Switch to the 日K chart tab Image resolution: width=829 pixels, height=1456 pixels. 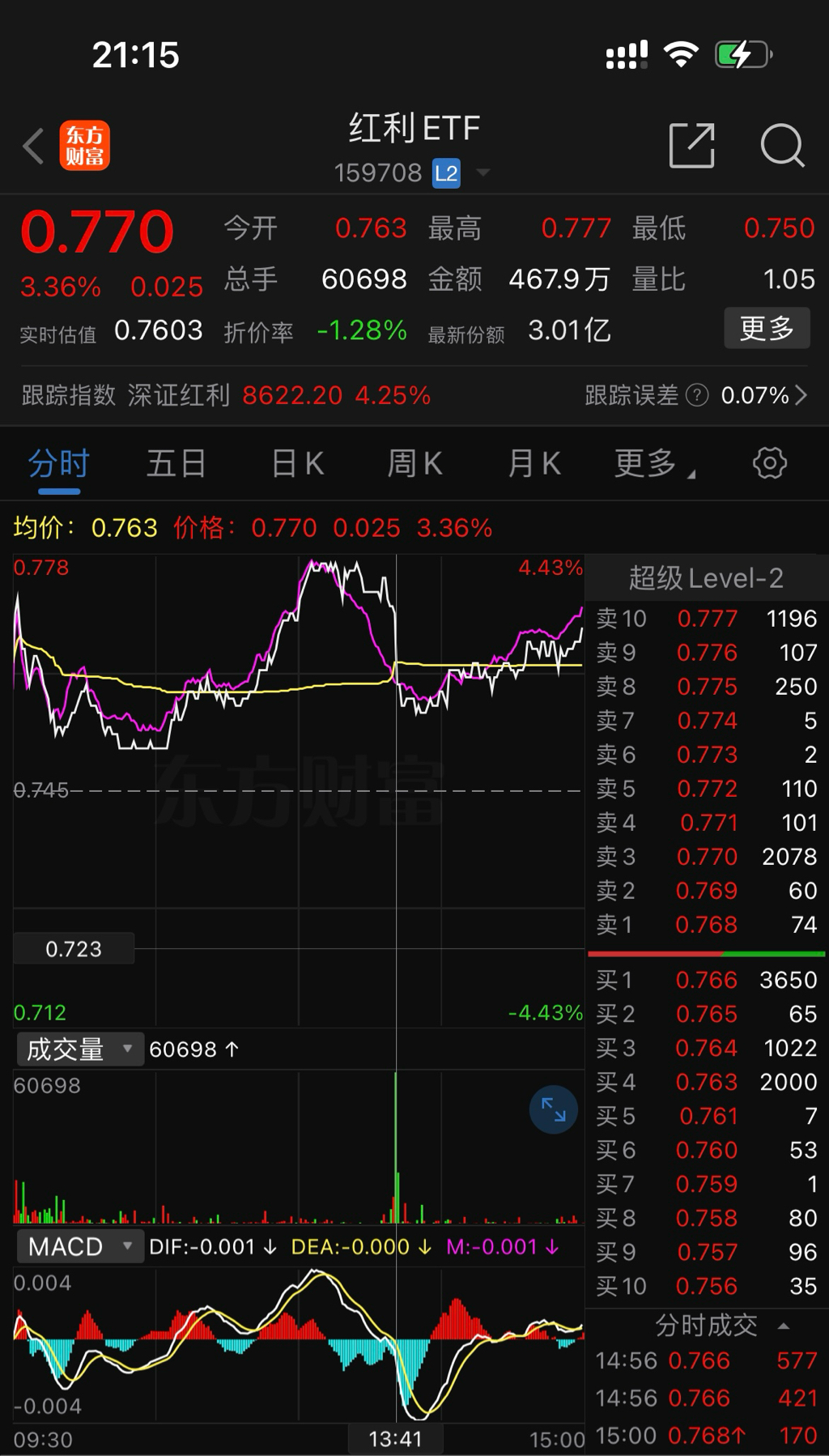pyautogui.click(x=297, y=464)
